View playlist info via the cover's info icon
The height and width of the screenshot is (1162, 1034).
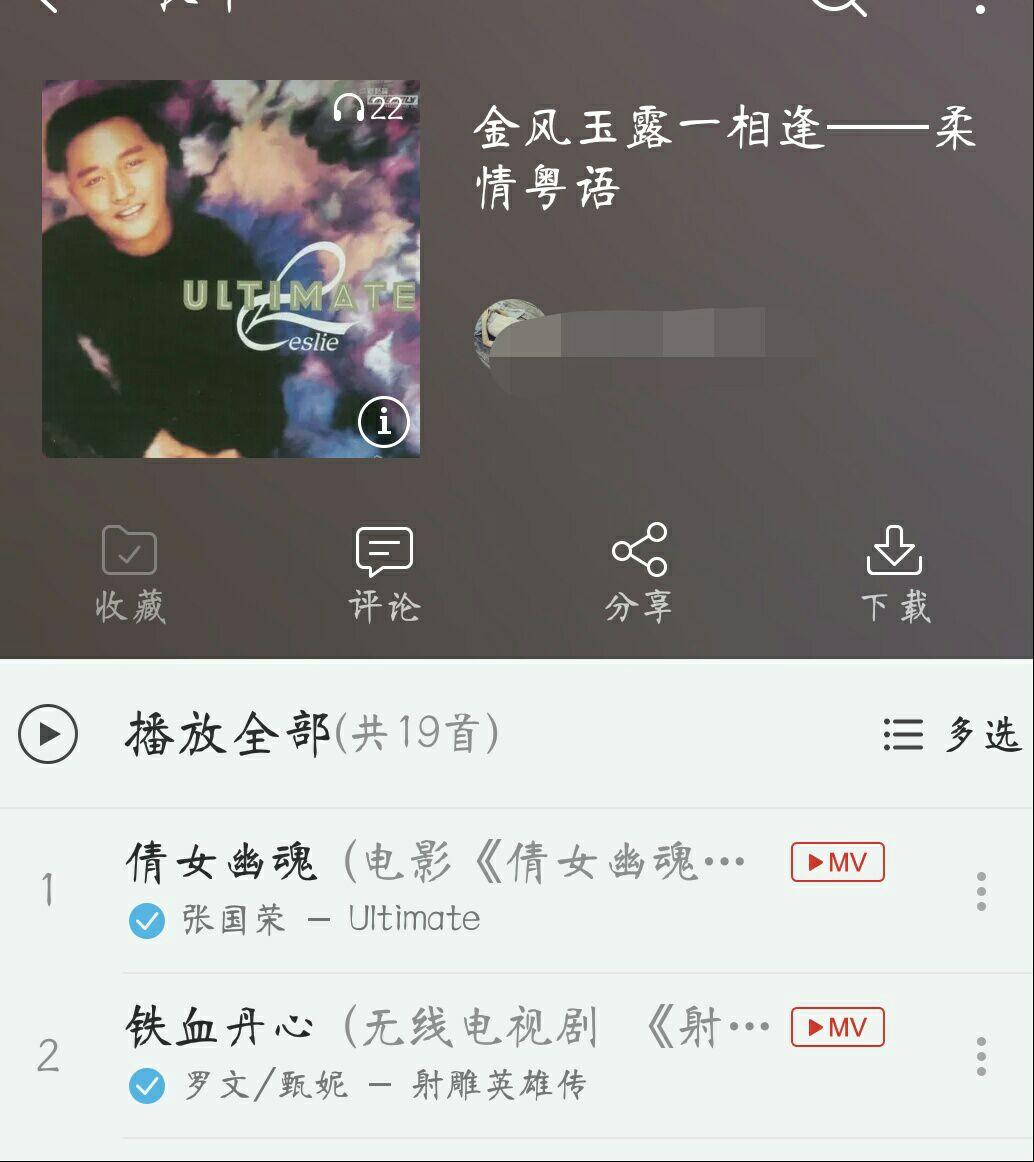[x=384, y=422]
